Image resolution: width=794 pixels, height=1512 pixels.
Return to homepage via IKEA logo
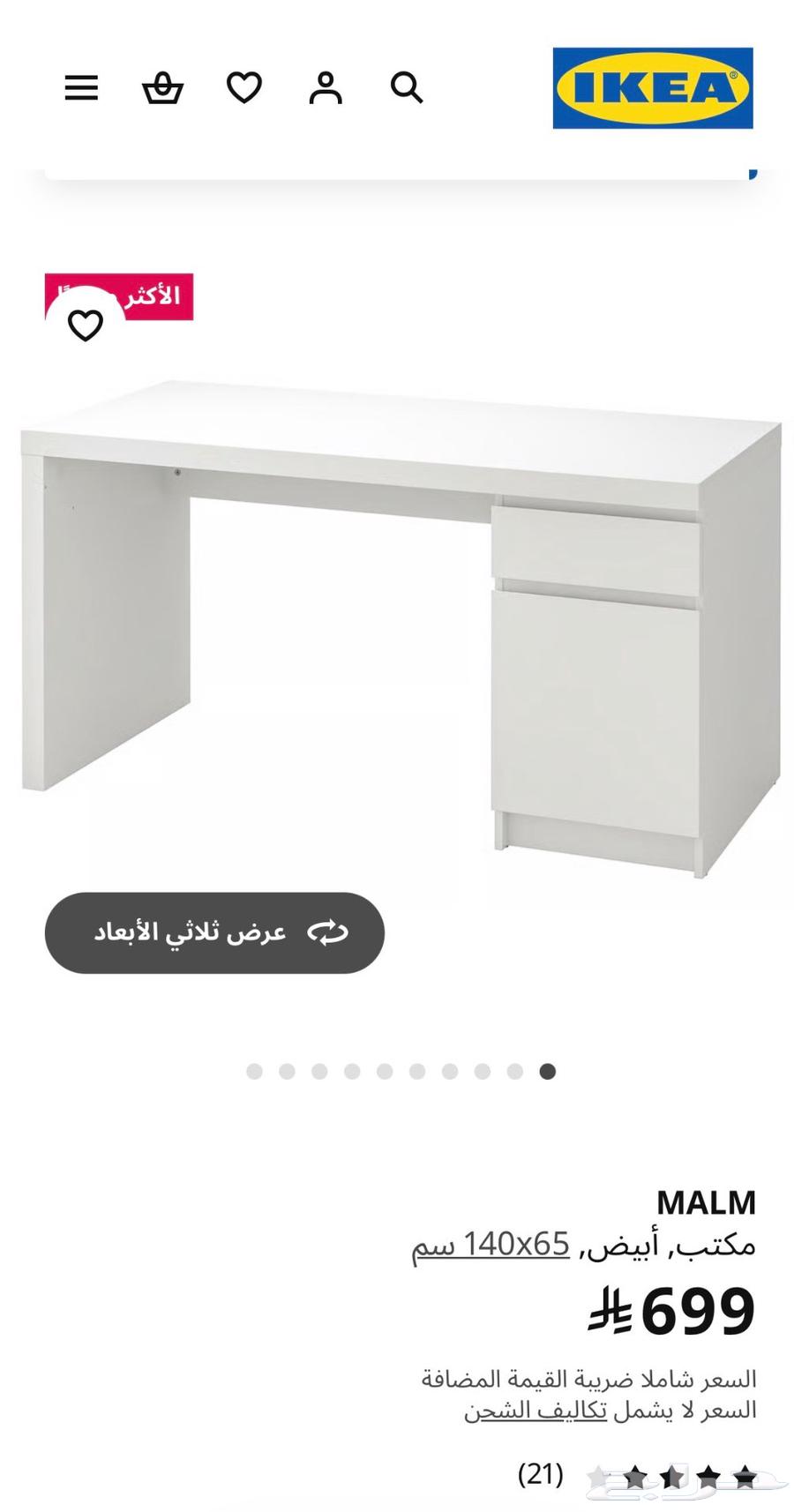[653, 87]
